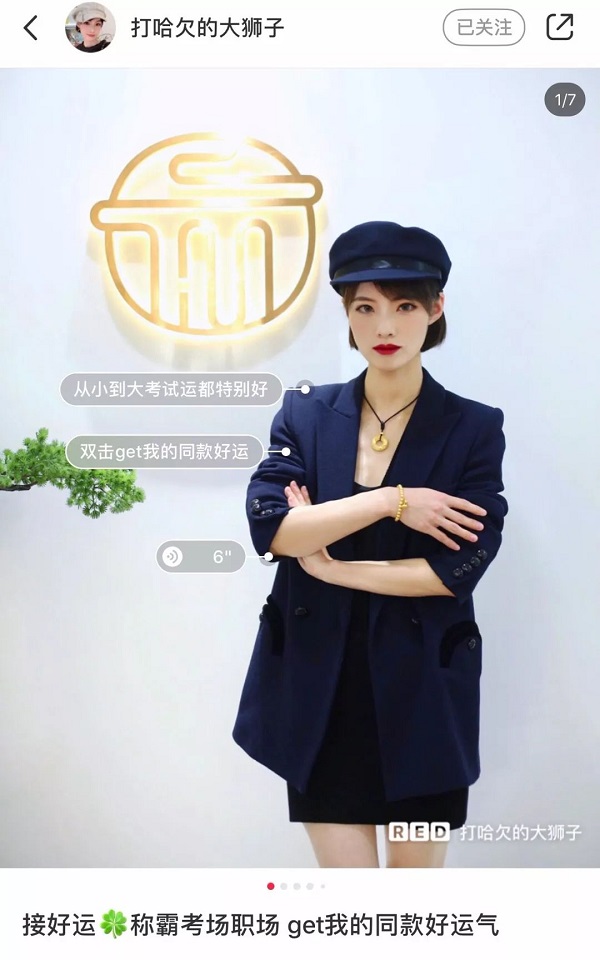
Task: Play the 6-second voice tag
Action: 200,557
